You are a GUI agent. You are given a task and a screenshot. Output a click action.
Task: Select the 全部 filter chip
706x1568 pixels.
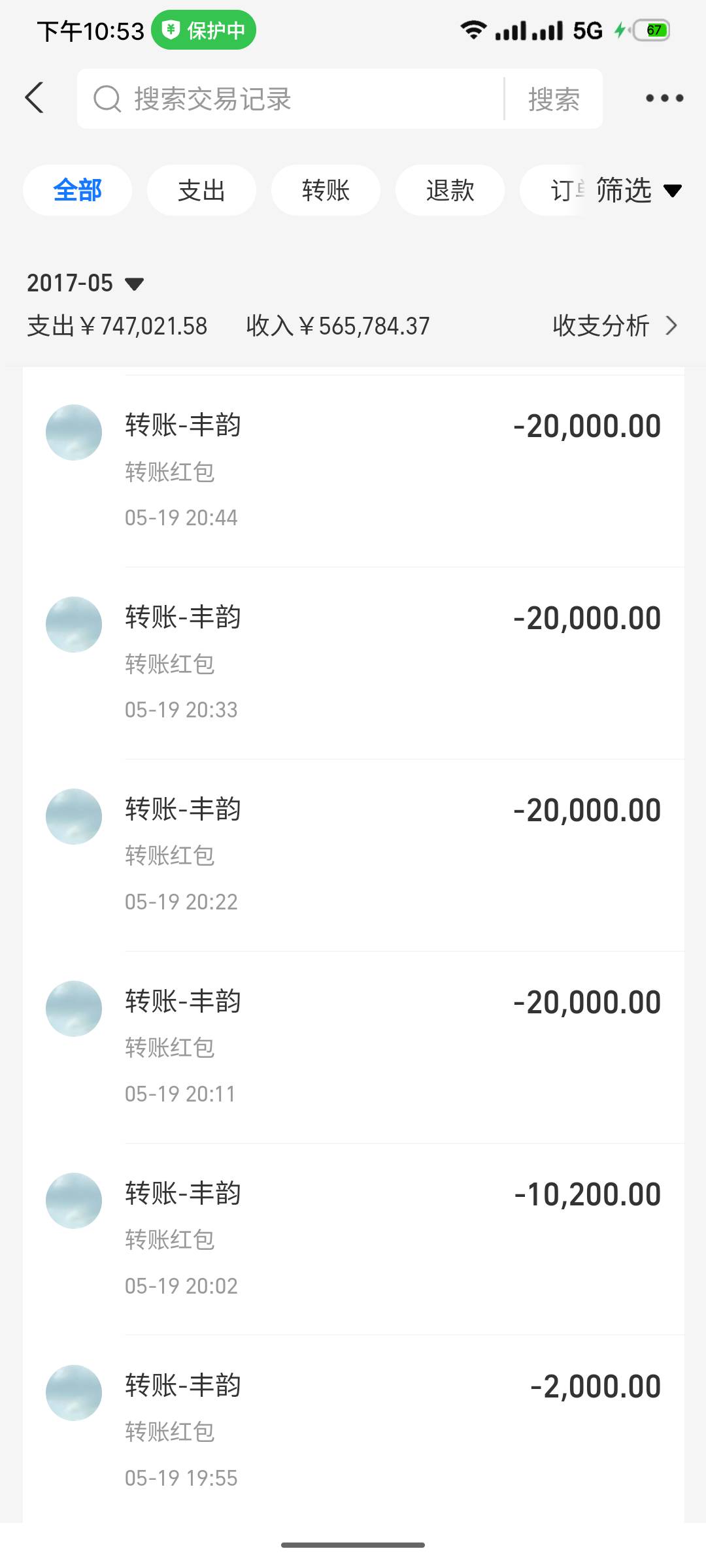77,190
